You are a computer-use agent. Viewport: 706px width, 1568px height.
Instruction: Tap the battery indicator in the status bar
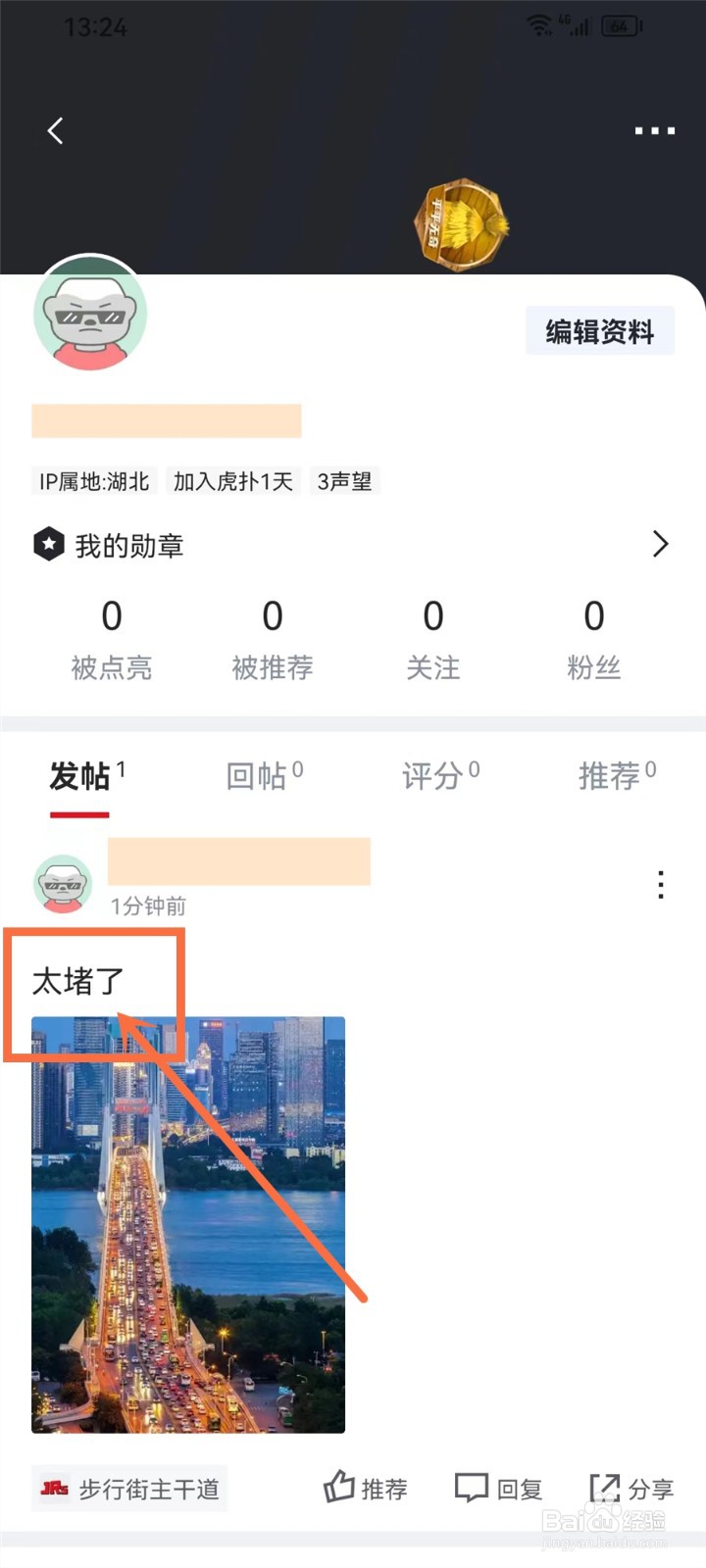621,26
